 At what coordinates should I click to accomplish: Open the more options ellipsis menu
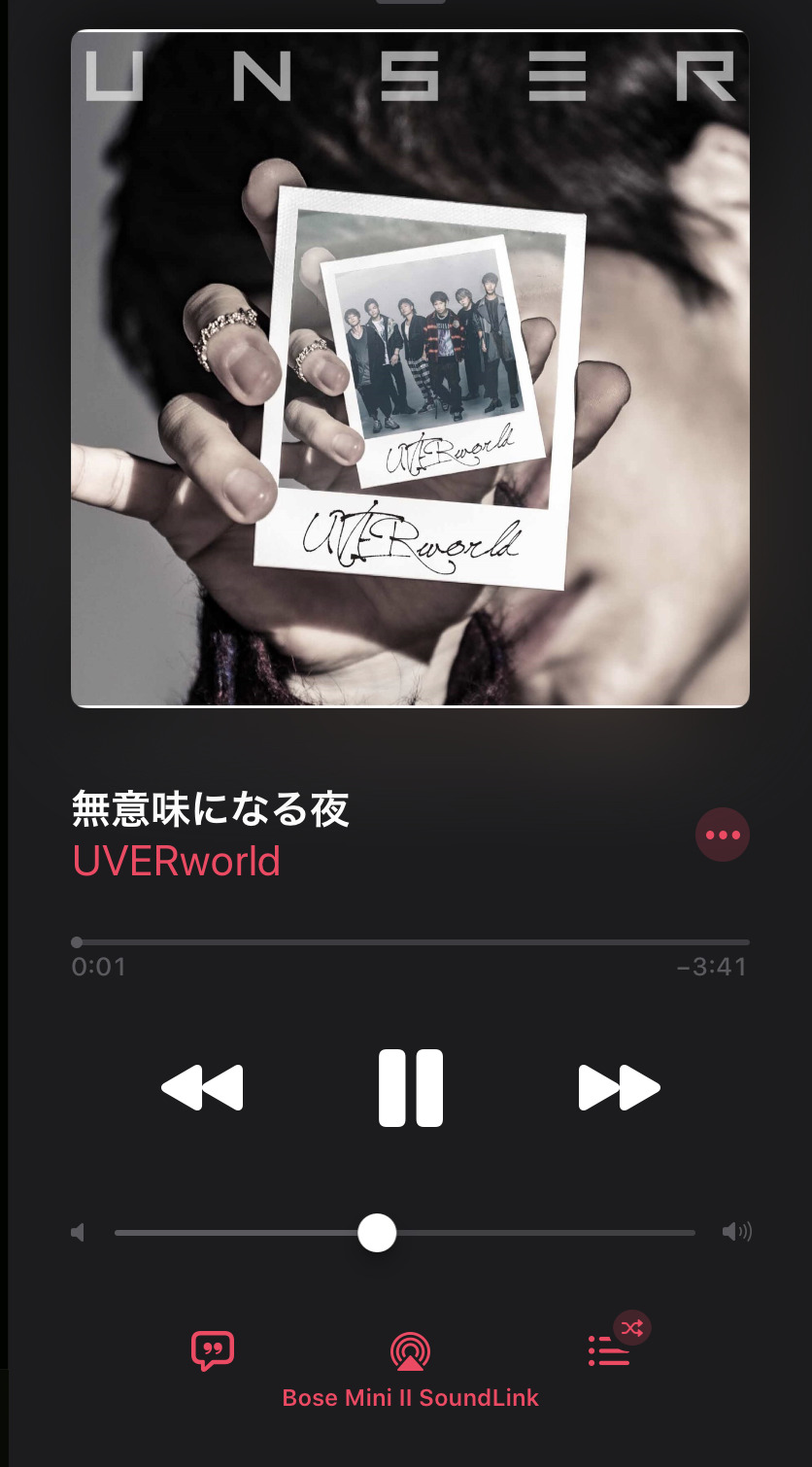[723, 835]
